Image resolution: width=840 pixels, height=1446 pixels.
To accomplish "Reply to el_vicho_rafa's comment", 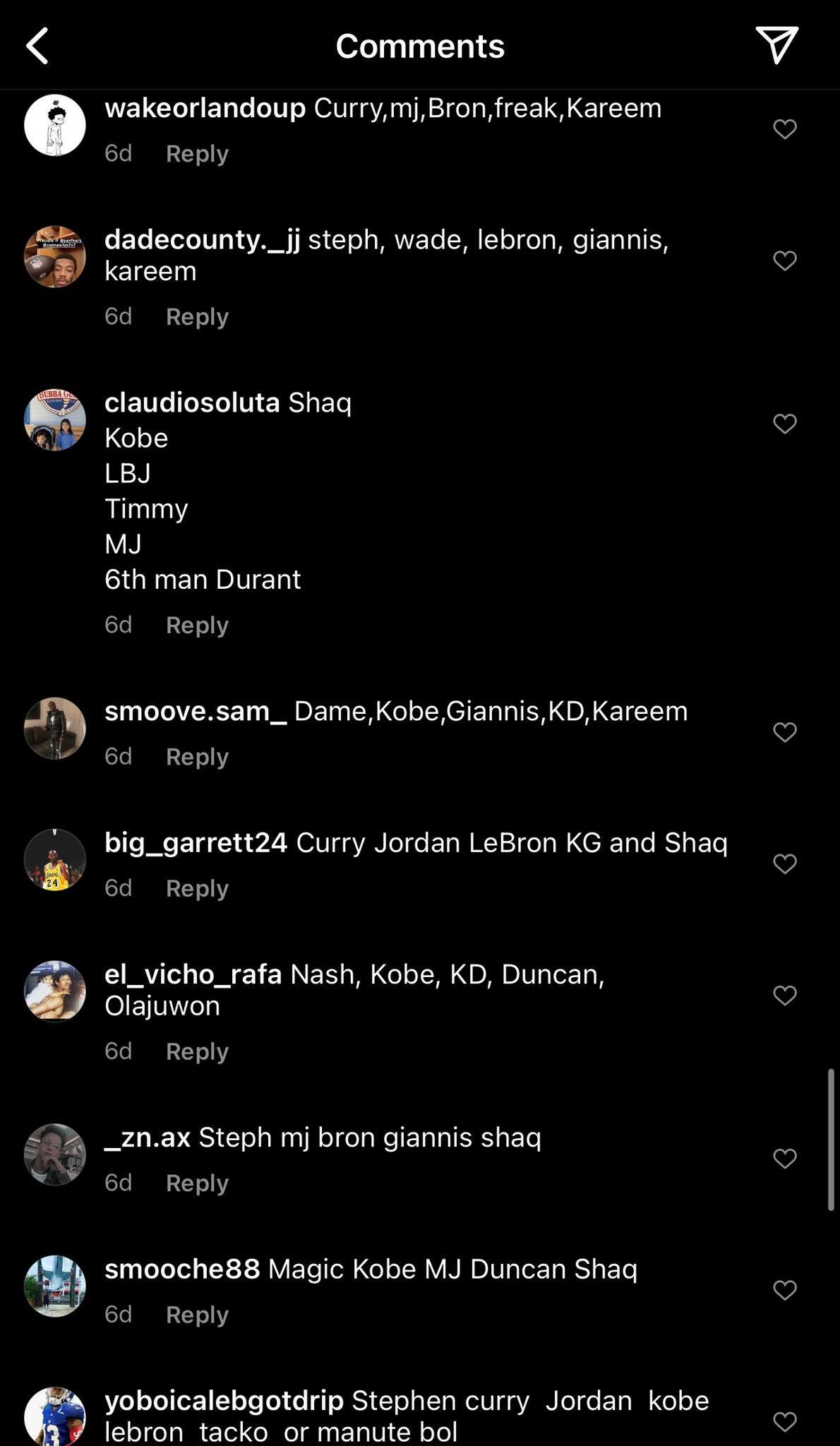I will pyautogui.click(x=197, y=1051).
